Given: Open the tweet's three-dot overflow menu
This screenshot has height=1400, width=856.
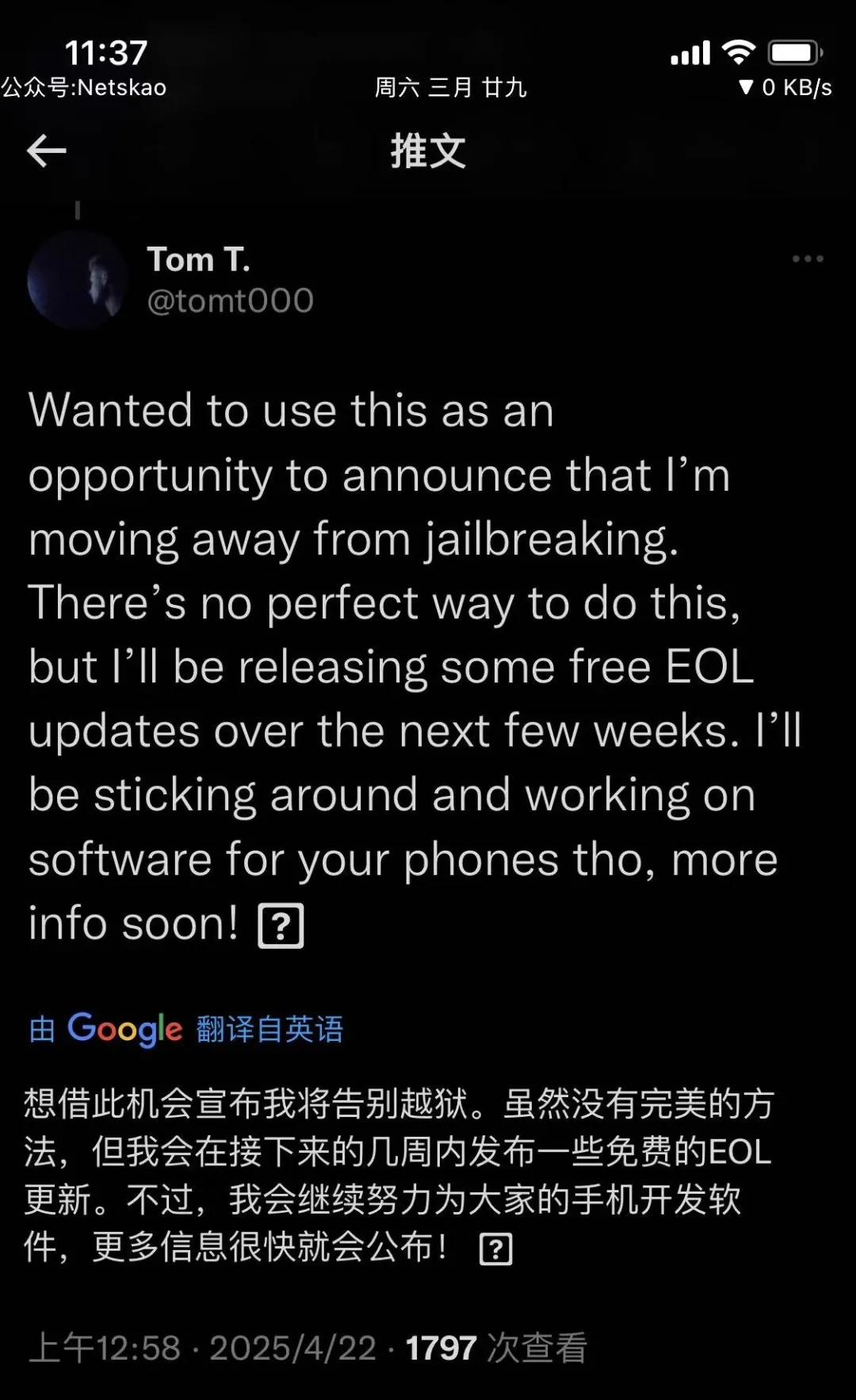Looking at the screenshot, I should coord(808,259).
